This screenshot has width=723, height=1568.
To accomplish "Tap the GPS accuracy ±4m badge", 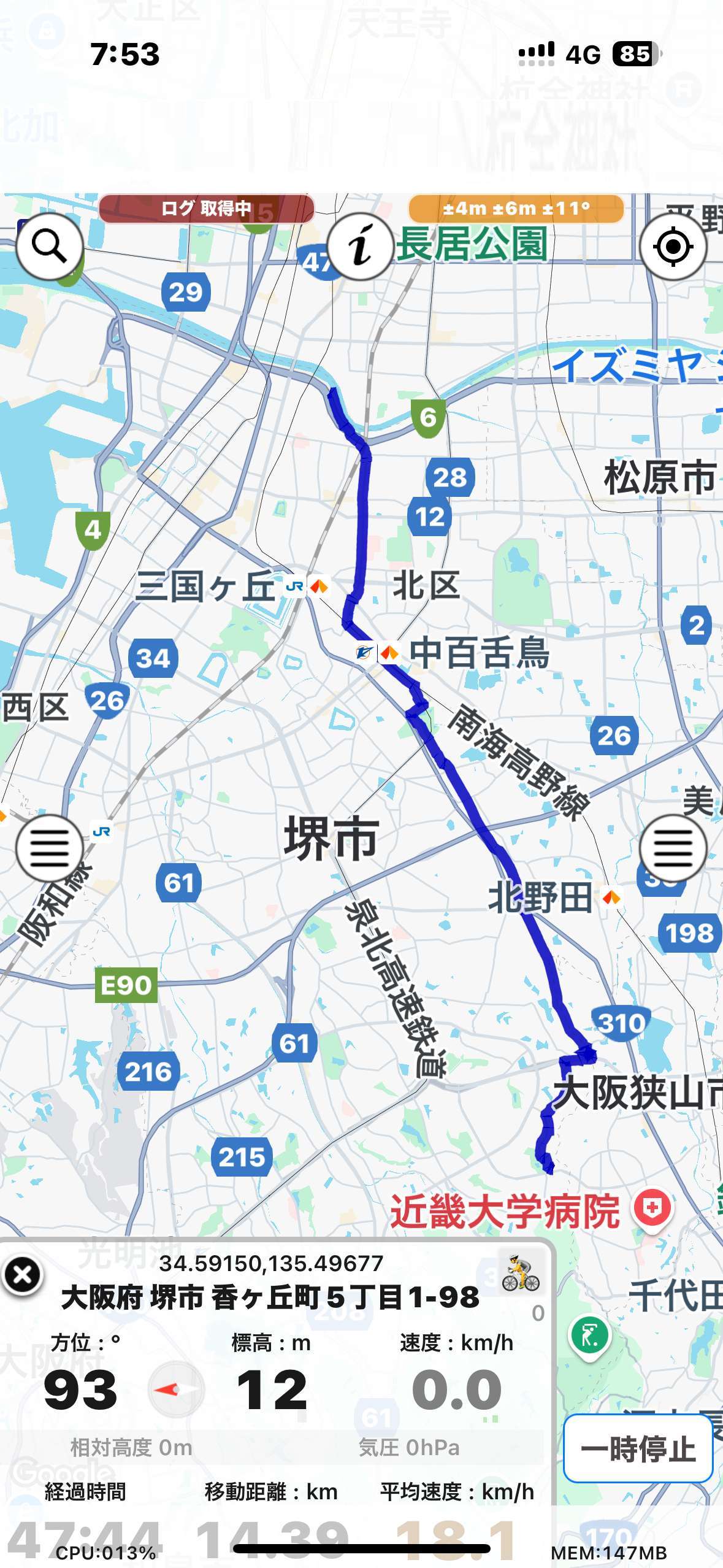I will point(516,209).
